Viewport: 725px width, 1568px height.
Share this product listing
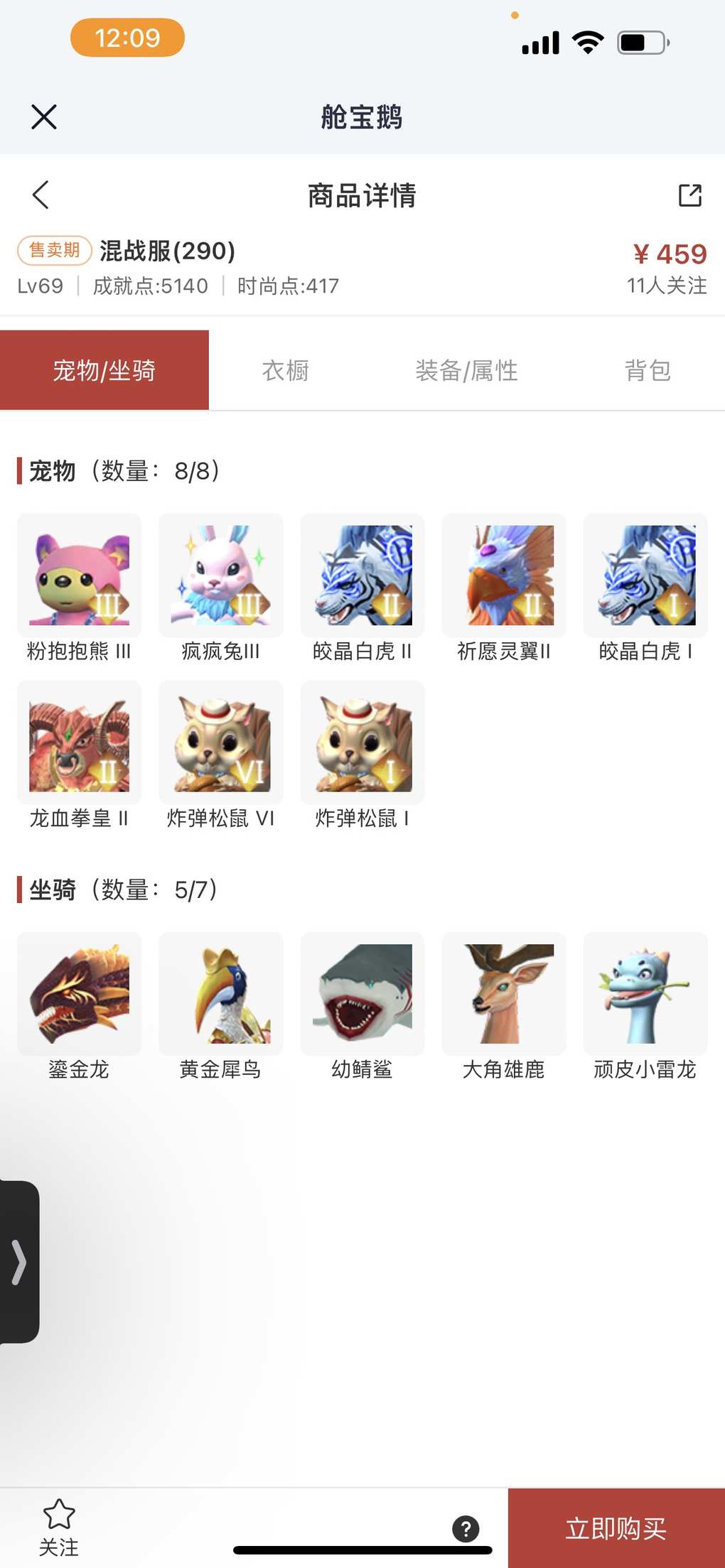[689, 195]
